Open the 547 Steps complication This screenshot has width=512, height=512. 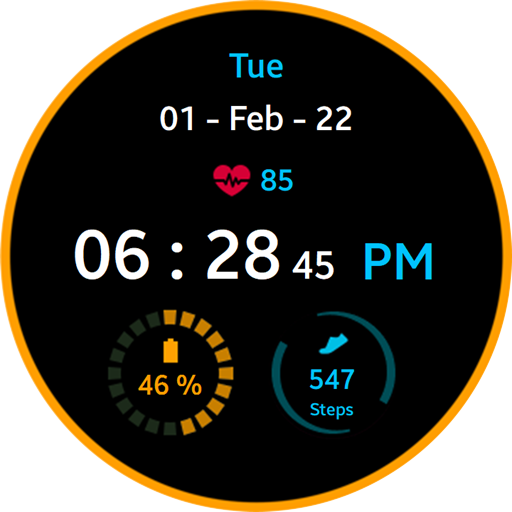tap(333, 373)
